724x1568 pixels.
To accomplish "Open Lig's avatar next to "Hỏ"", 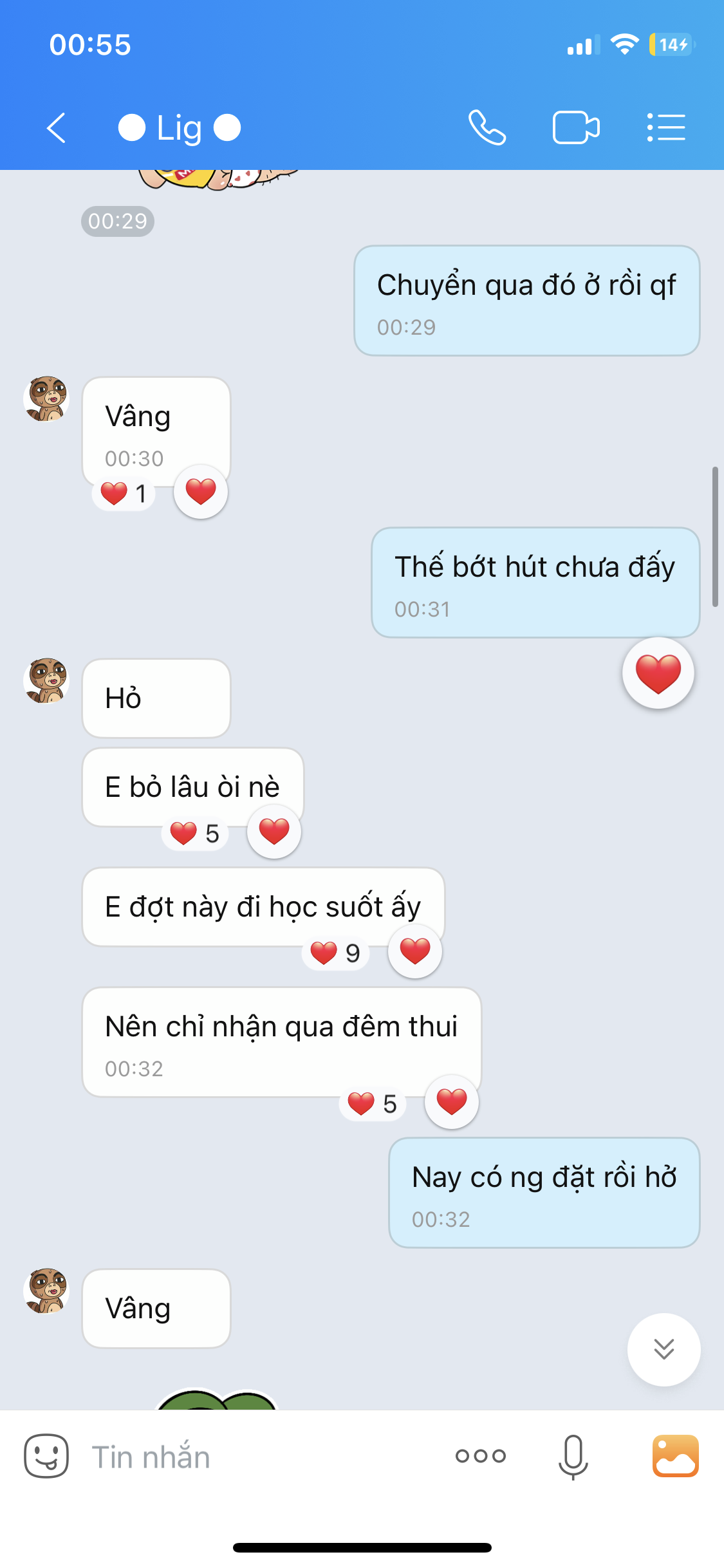I will (46, 680).
